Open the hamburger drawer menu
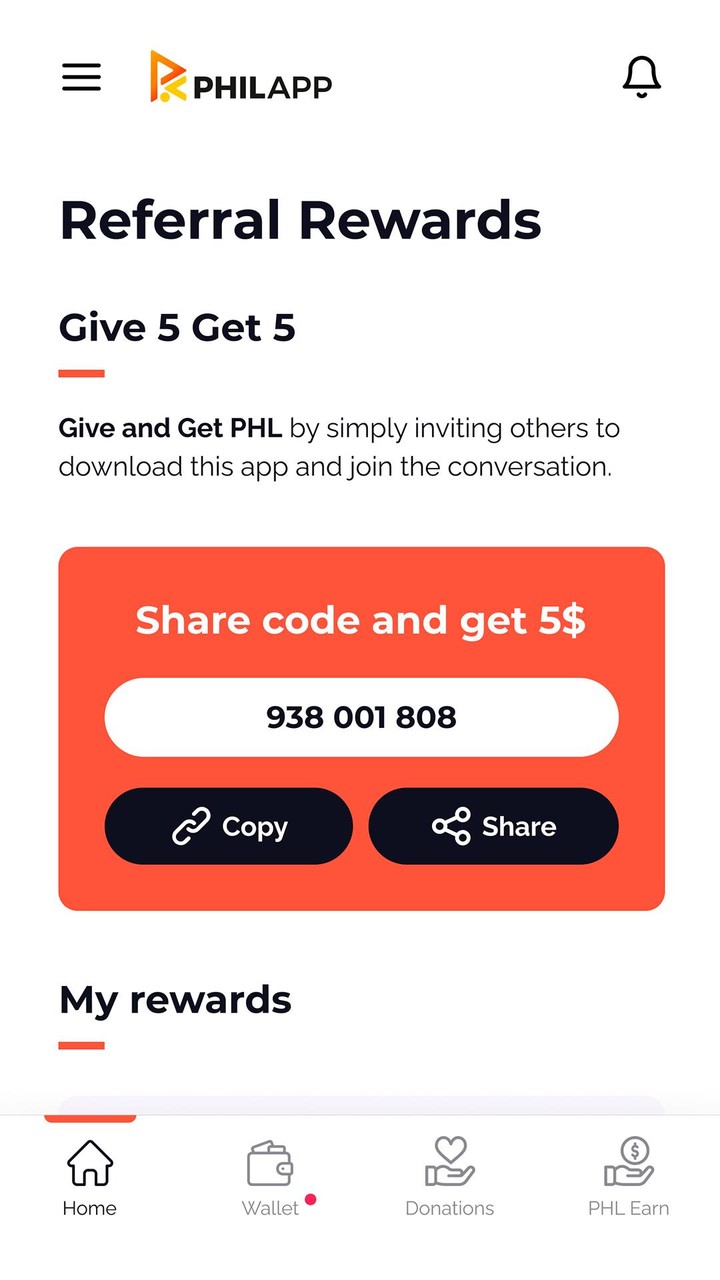720x1280 pixels. click(x=82, y=77)
